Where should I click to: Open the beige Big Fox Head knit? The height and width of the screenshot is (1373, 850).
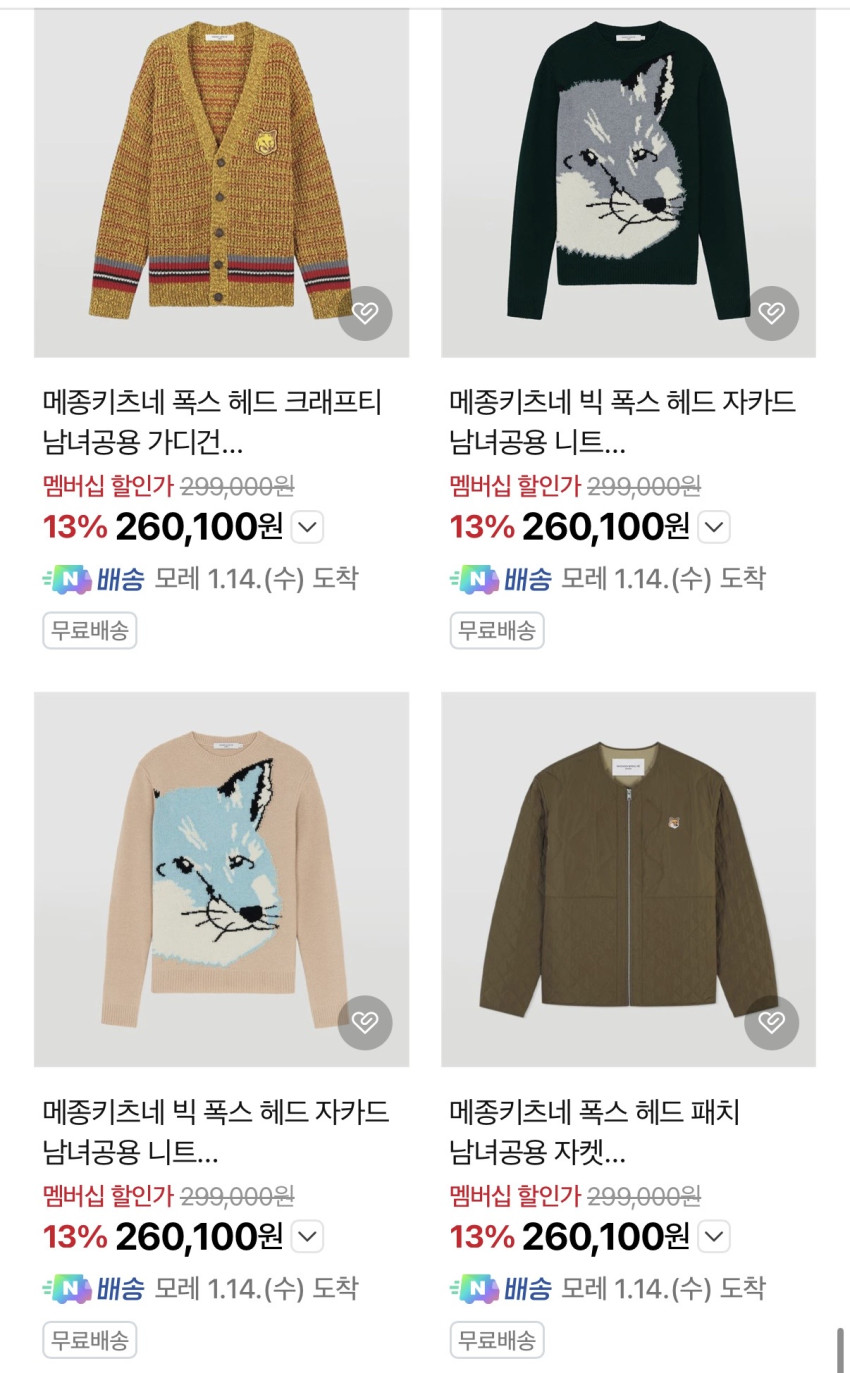point(221,880)
